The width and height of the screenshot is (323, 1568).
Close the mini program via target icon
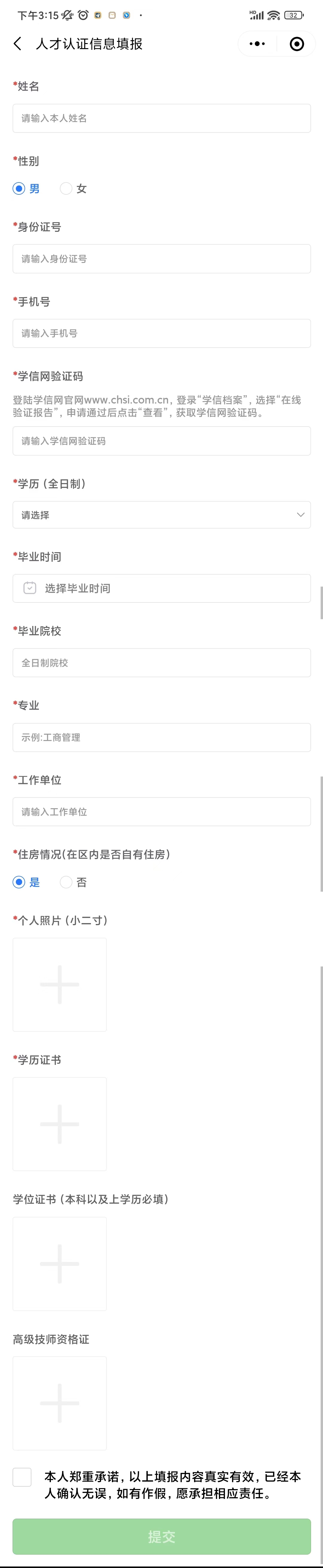point(297,44)
